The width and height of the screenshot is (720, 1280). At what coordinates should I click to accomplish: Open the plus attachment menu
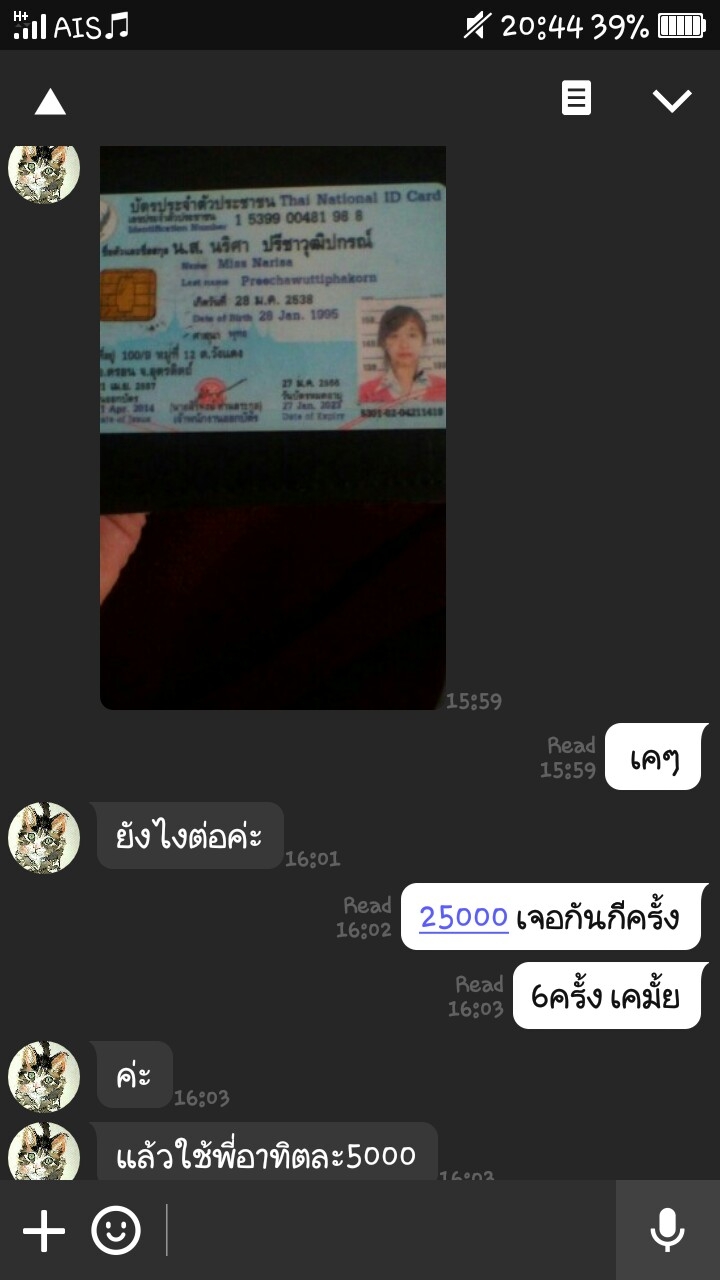coord(44,1231)
